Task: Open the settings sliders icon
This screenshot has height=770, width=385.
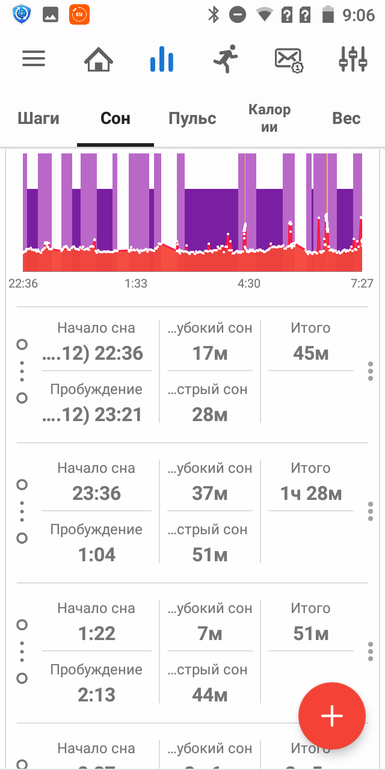Action: point(353,59)
